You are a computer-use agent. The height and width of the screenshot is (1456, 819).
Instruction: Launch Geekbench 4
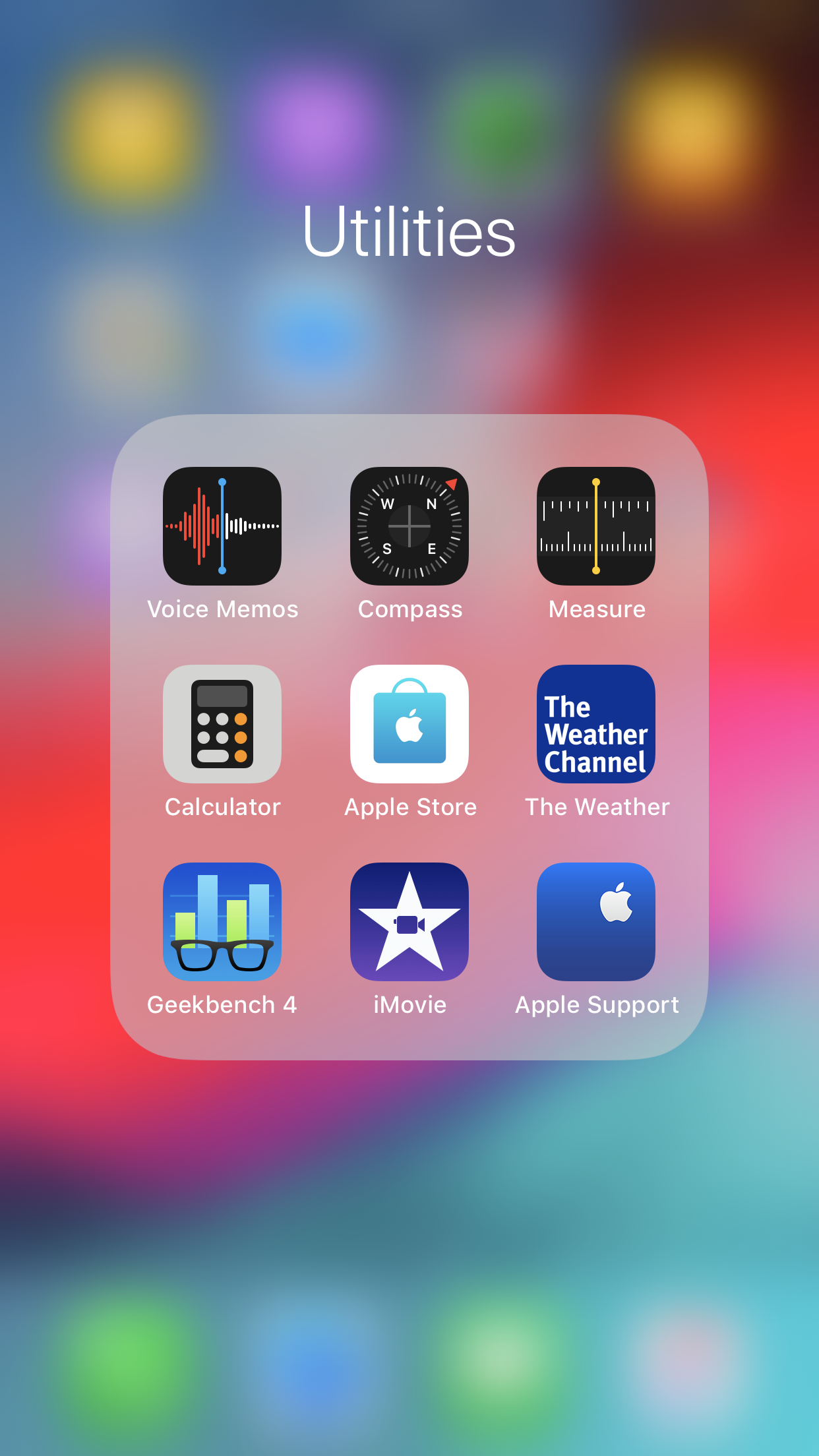[222, 922]
